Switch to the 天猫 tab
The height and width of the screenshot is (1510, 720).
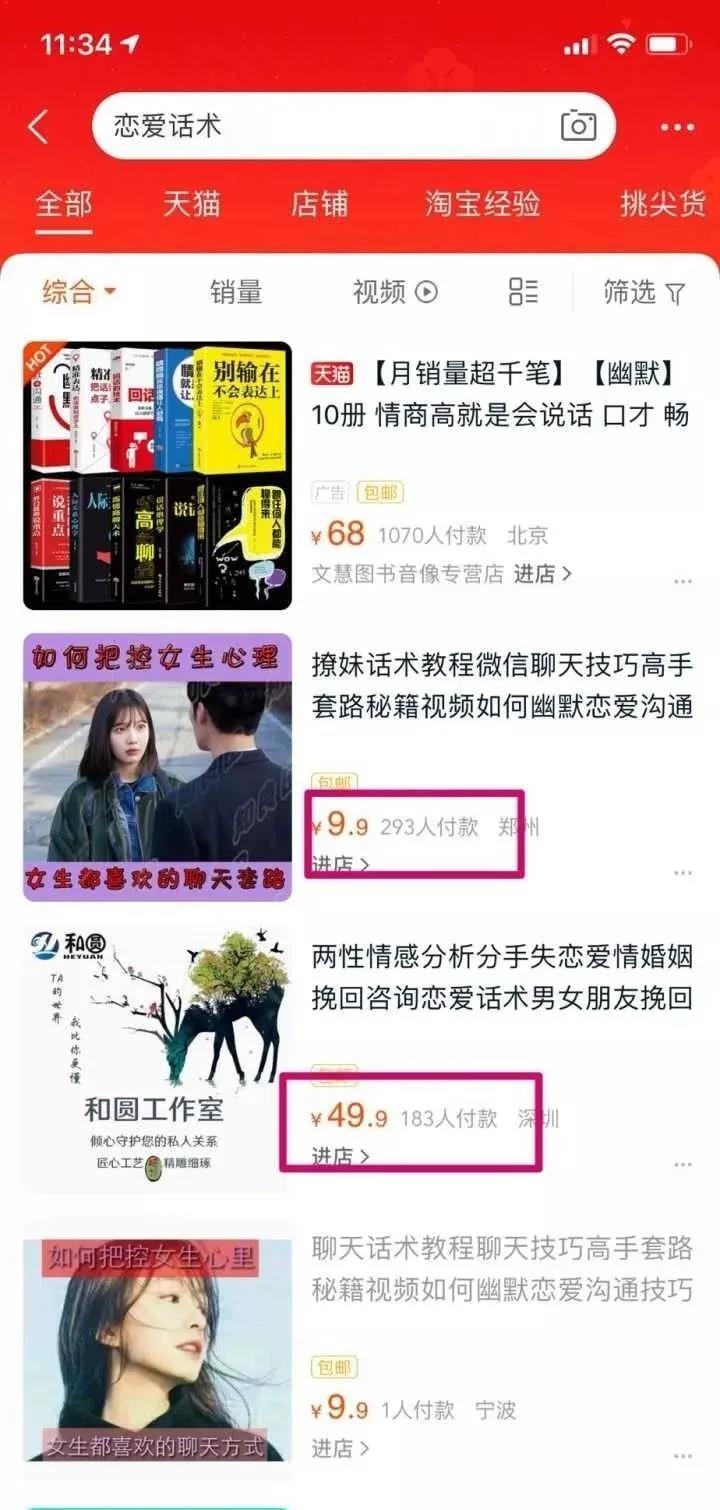point(192,203)
